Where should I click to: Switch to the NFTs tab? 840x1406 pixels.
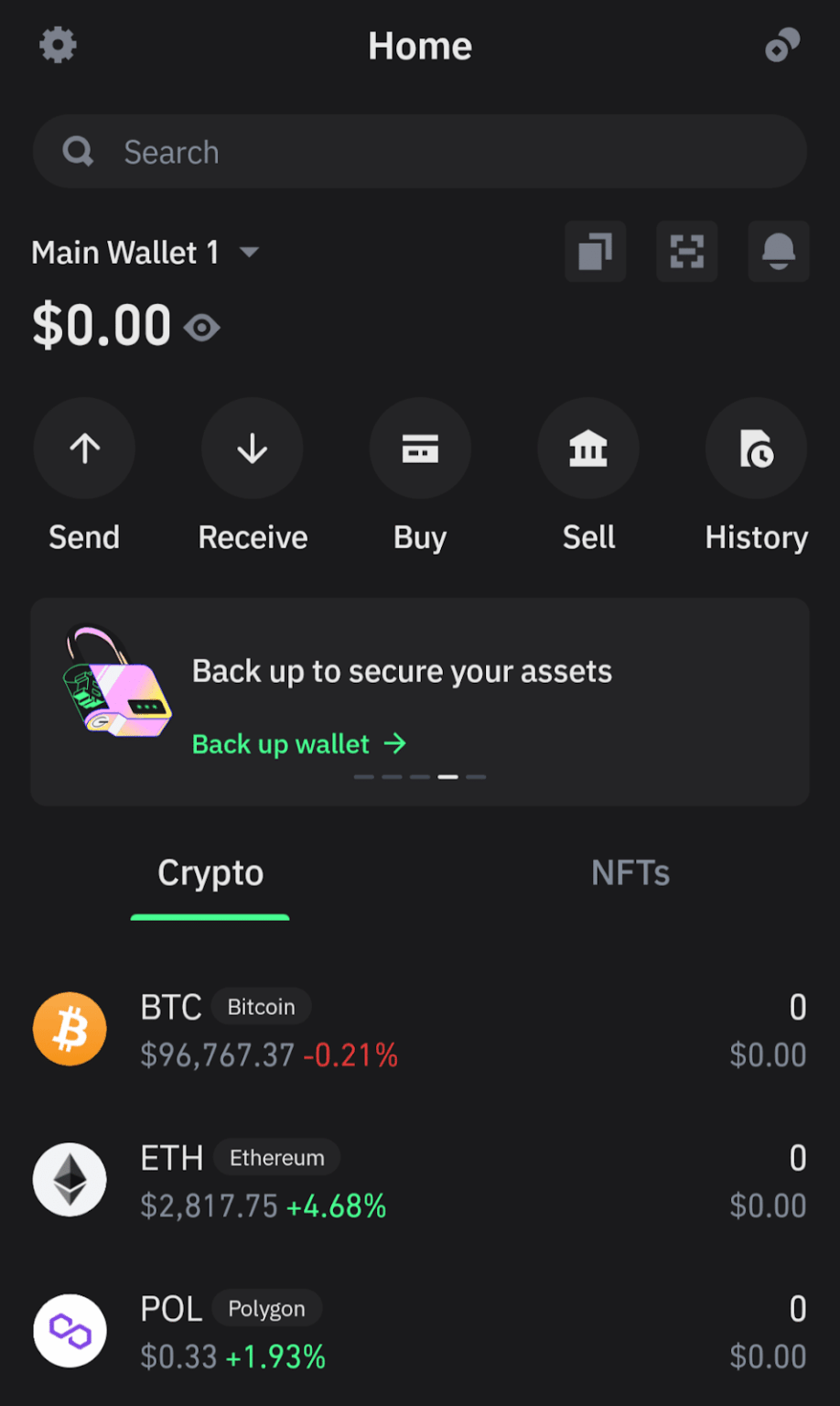click(x=630, y=873)
